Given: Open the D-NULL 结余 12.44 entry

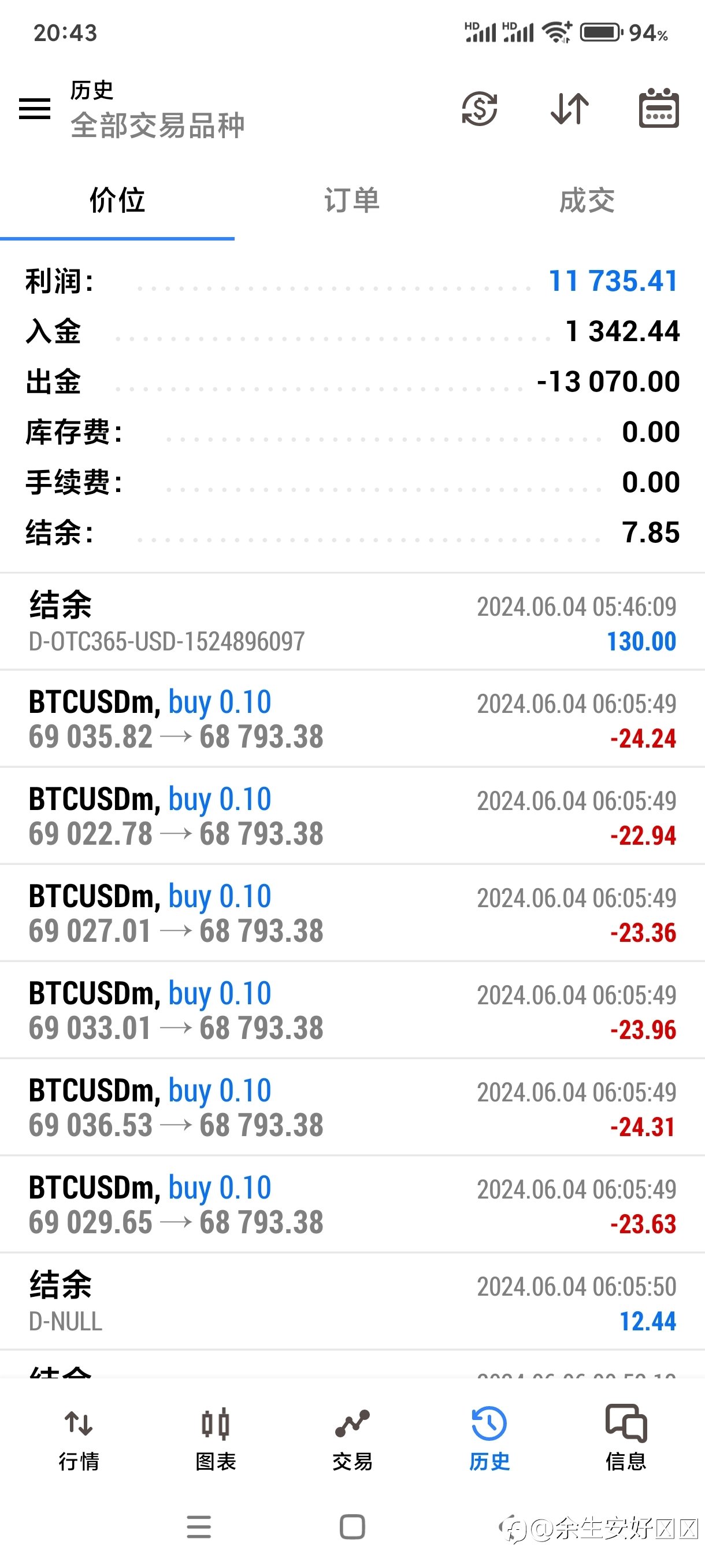Looking at the screenshot, I should 352,1302.
